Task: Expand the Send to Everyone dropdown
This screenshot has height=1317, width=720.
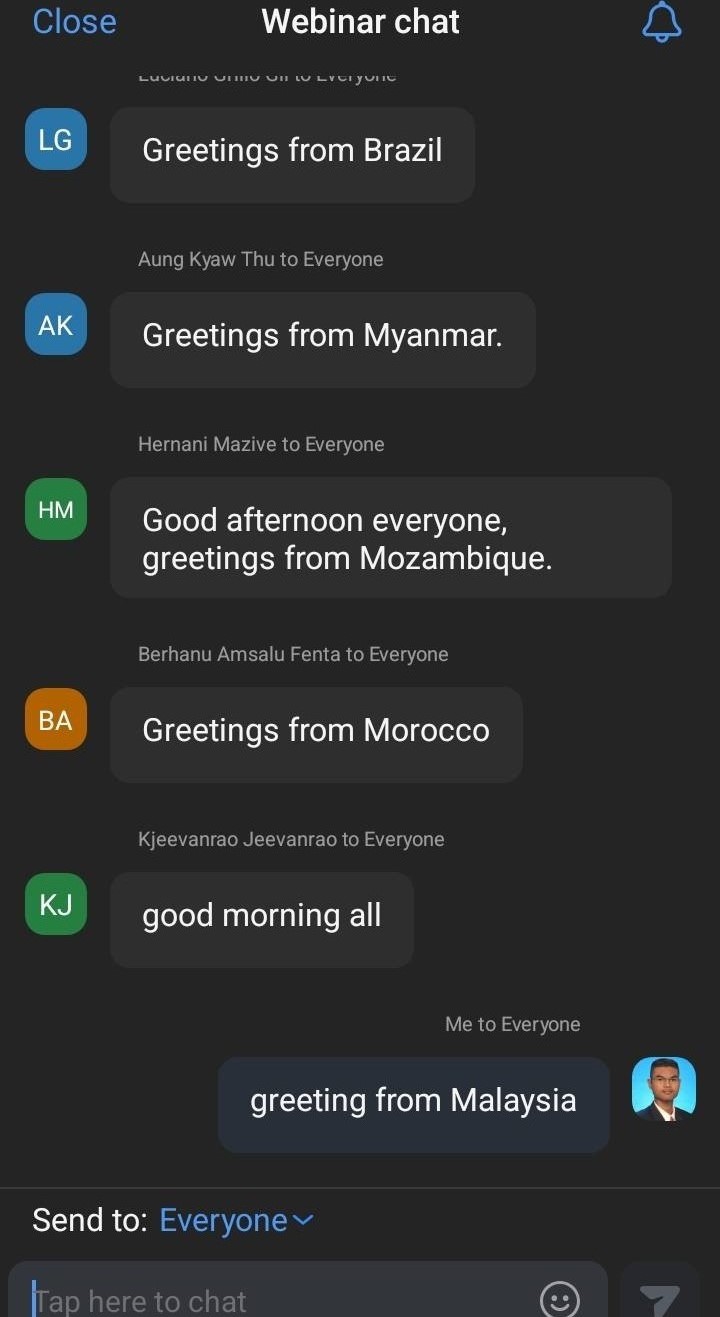Action: [236, 1220]
